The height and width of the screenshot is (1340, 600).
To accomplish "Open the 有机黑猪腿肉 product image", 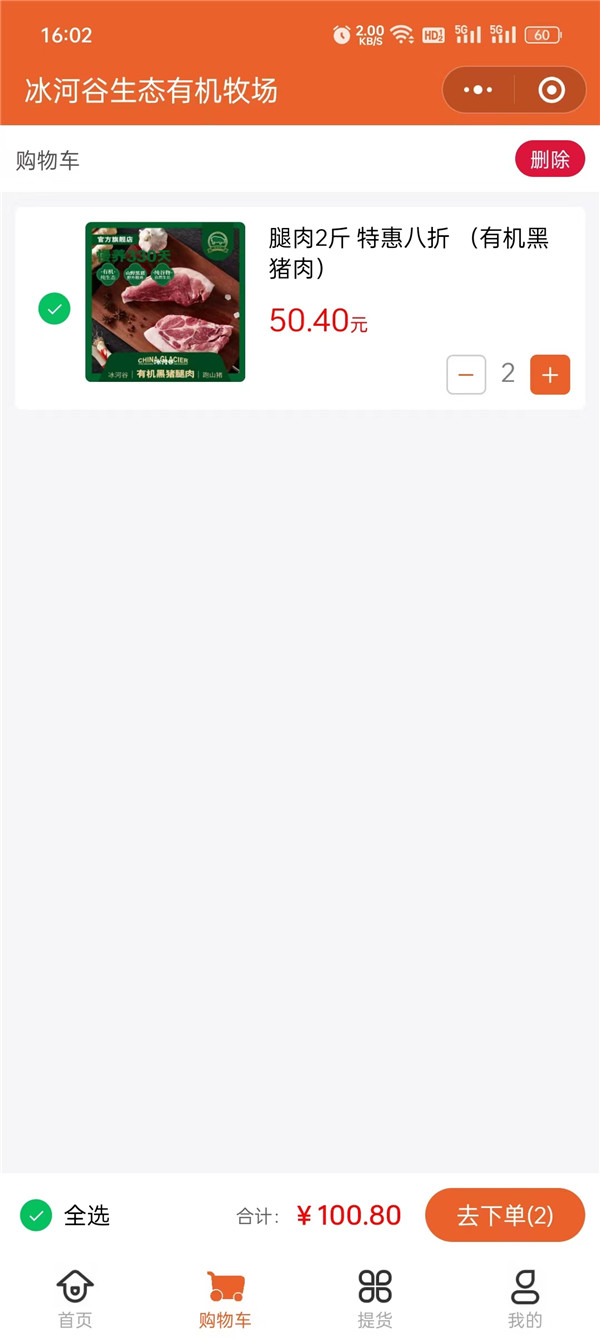I will tap(165, 302).
